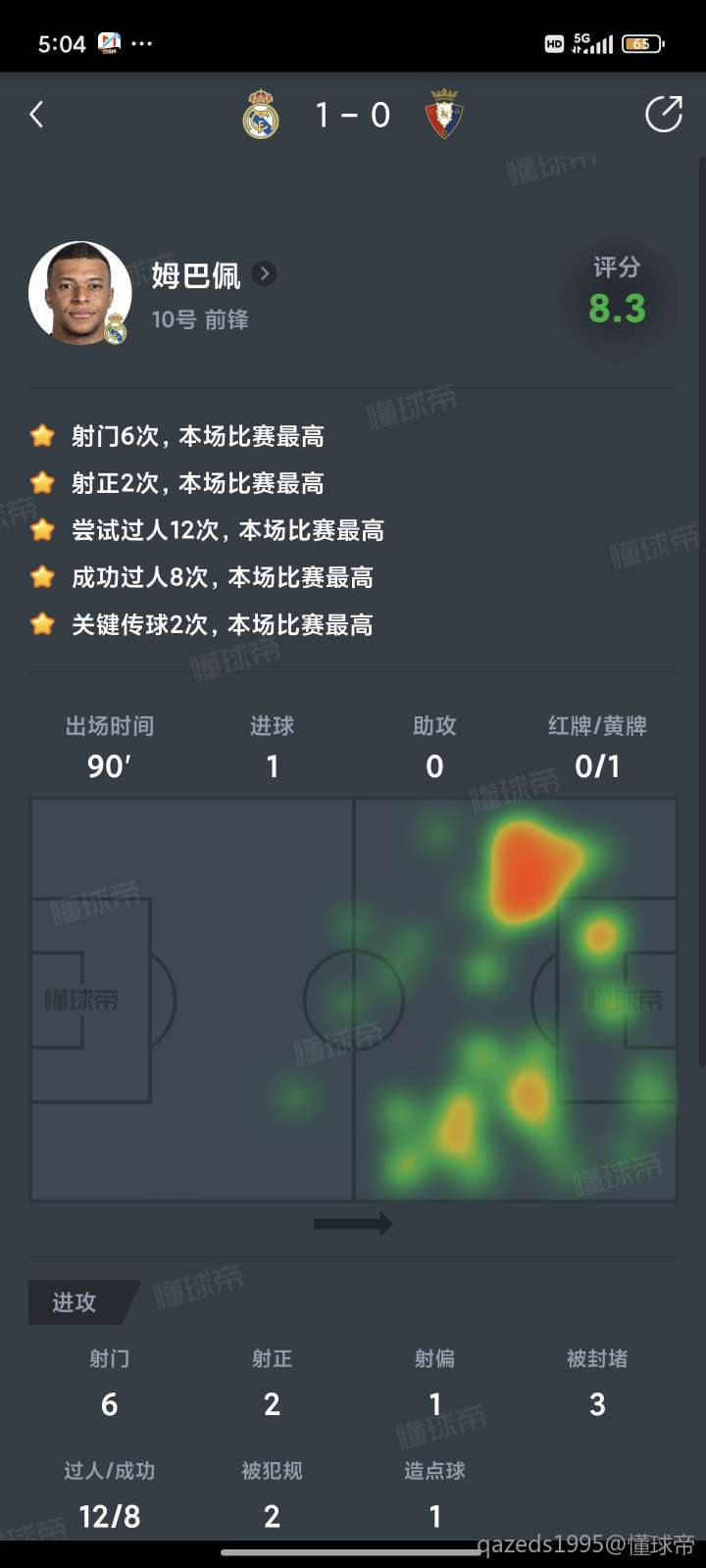Open Real Madrid team crest
This screenshot has width=706, height=1568.
point(261,115)
